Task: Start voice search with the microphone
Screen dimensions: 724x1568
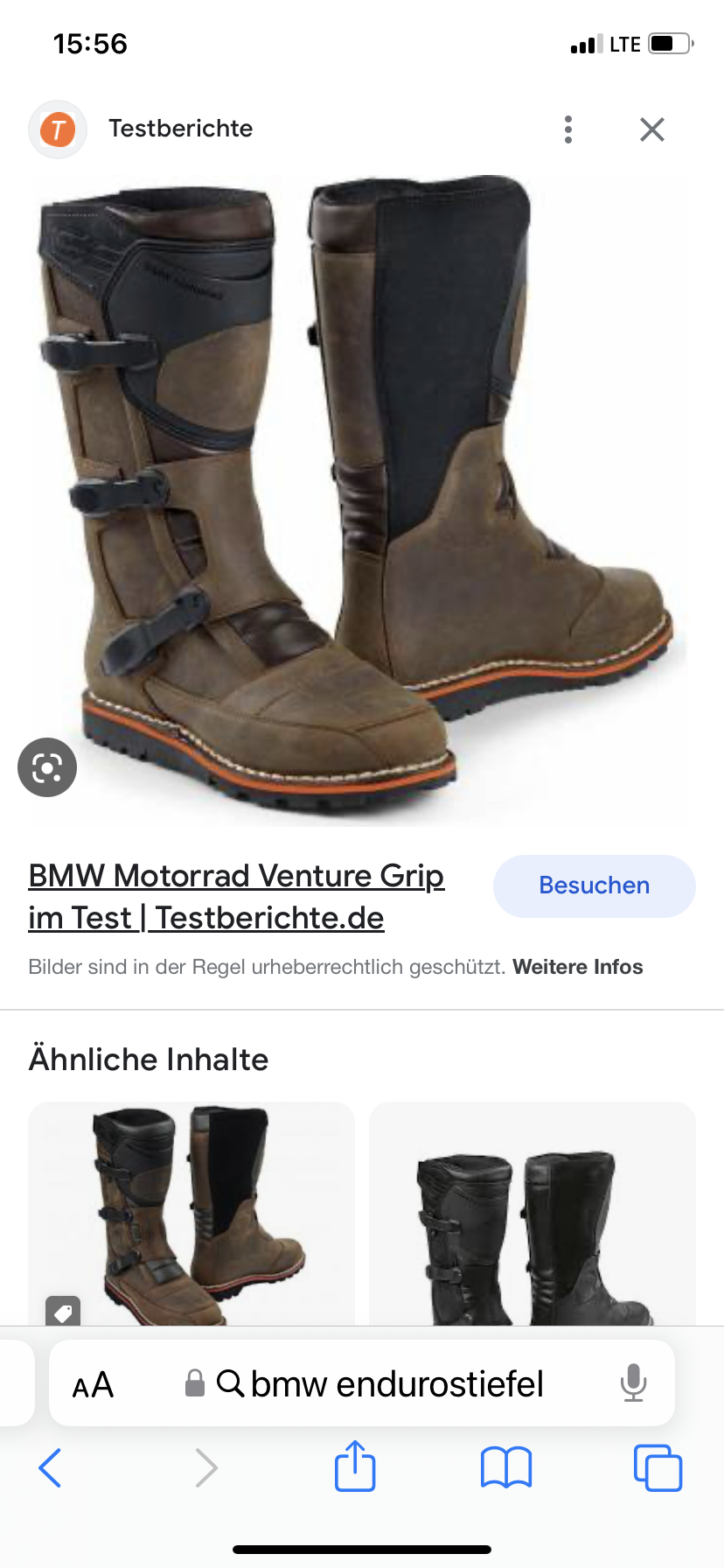Action: pos(633,1383)
